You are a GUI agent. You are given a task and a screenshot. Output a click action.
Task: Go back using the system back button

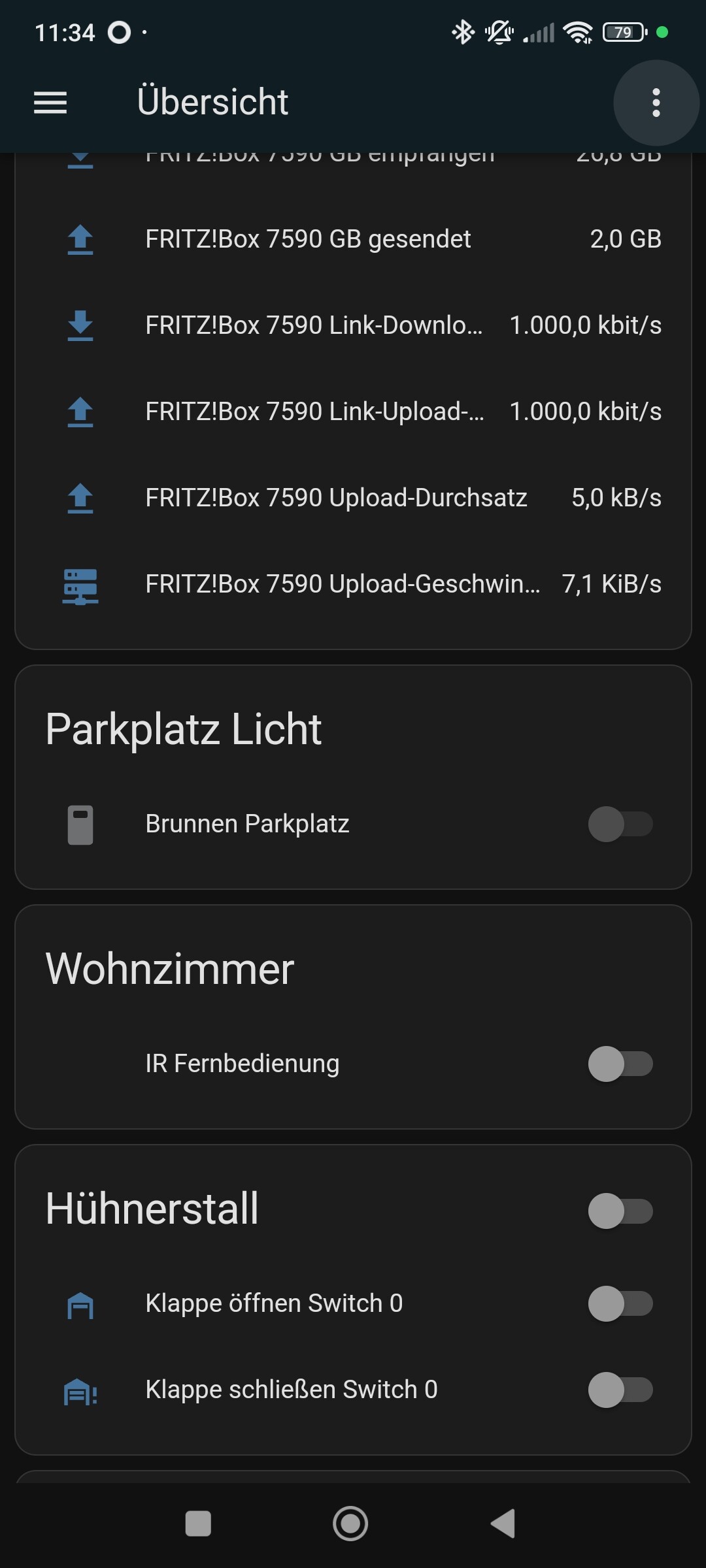point(503,1524)
